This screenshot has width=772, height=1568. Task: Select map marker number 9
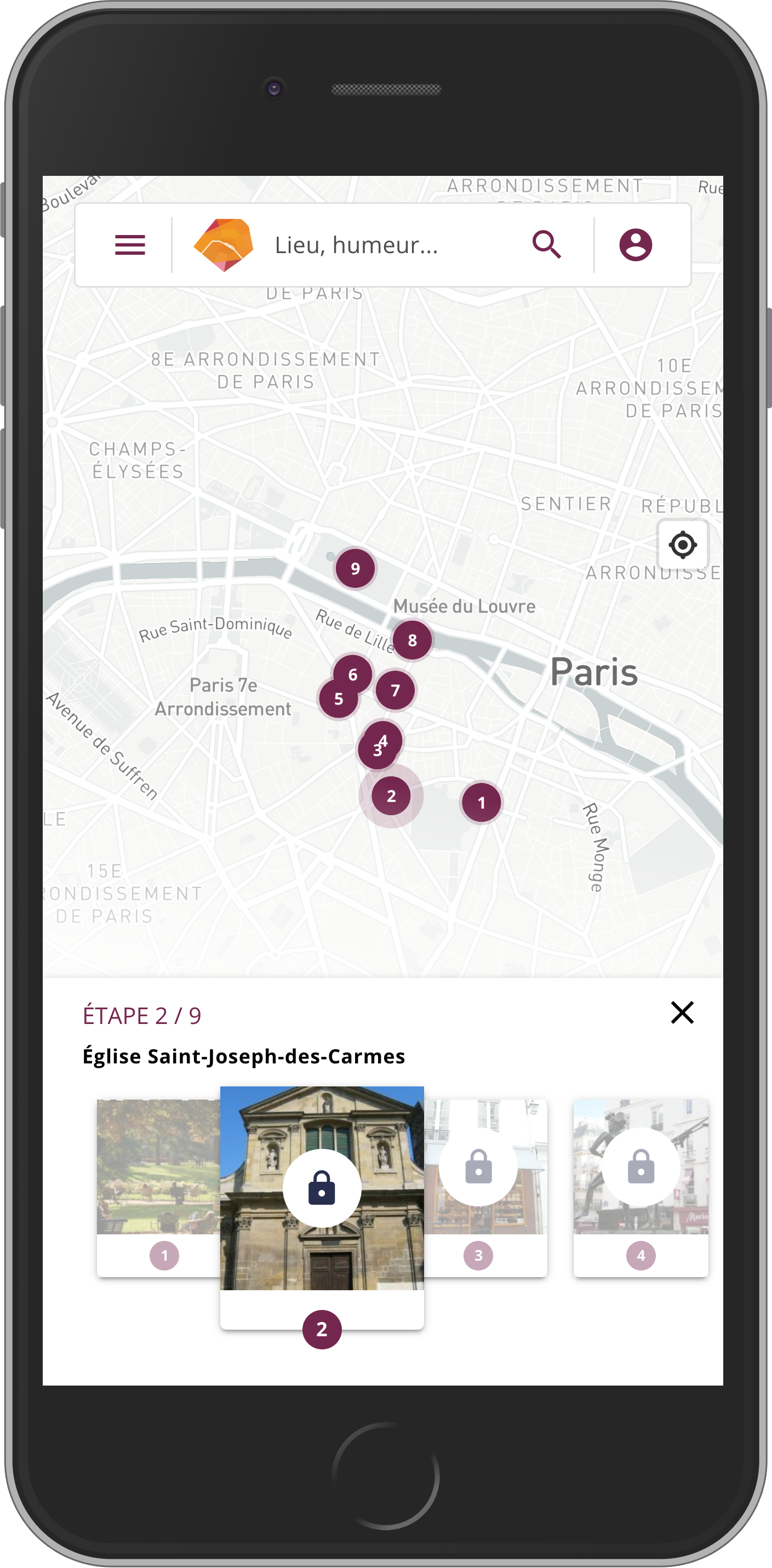point(355,568)
